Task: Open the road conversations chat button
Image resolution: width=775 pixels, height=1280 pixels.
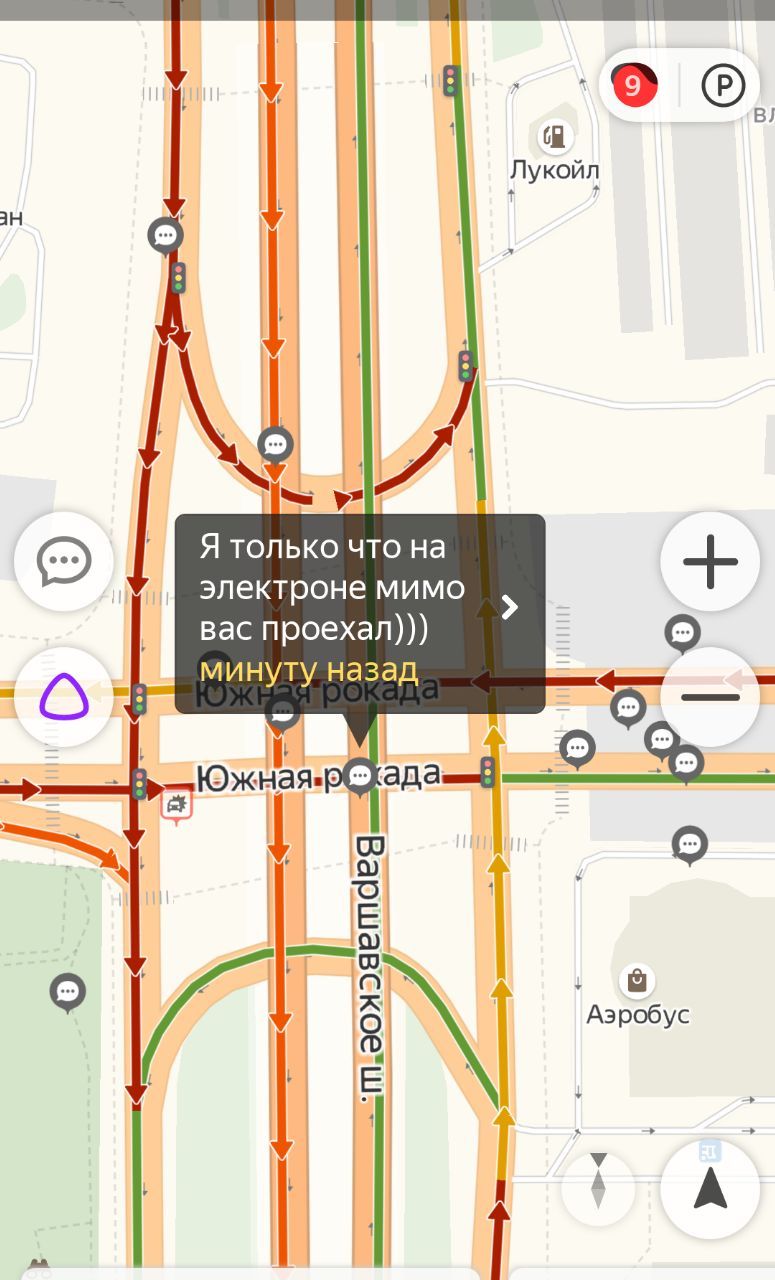Action: point(64,561)
